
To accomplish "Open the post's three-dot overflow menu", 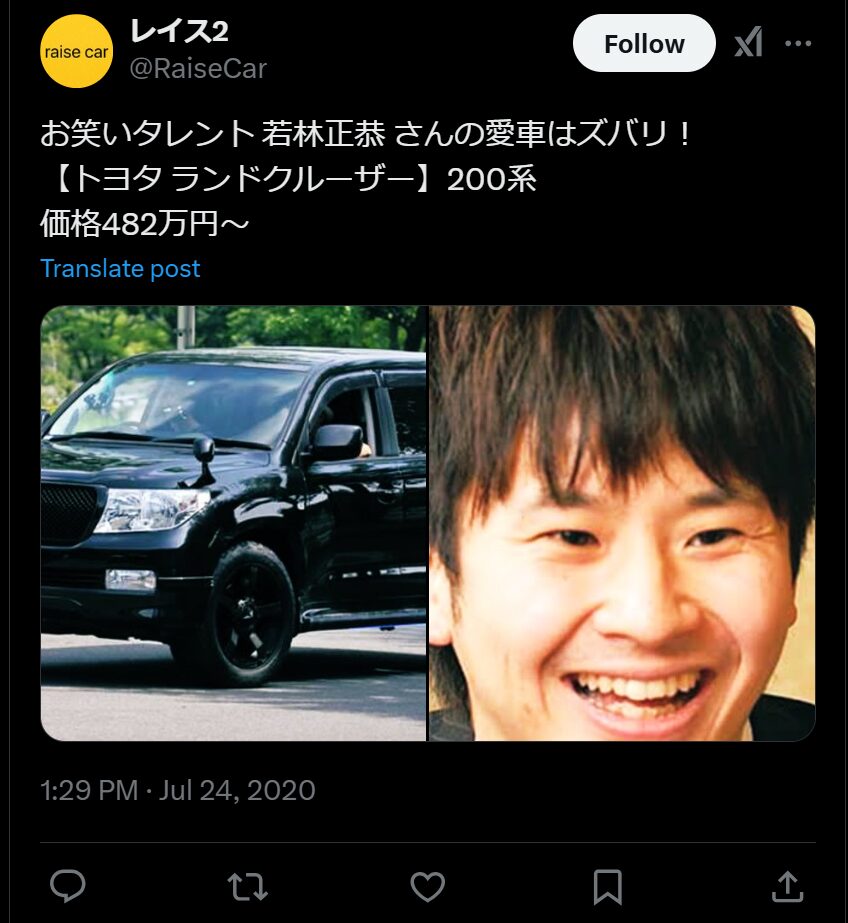I will 798,44.
